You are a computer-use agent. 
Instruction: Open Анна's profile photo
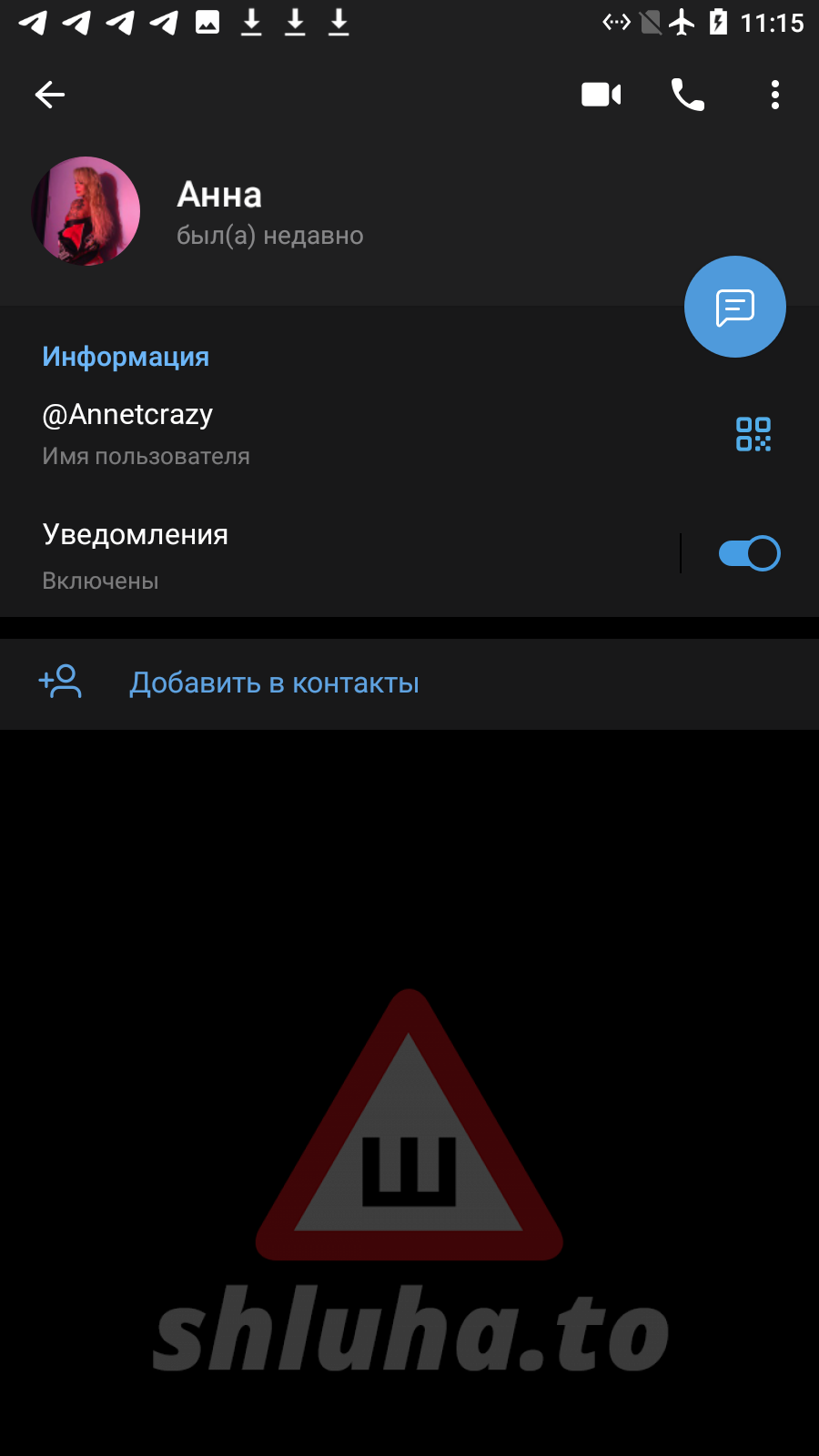(86, 211)
